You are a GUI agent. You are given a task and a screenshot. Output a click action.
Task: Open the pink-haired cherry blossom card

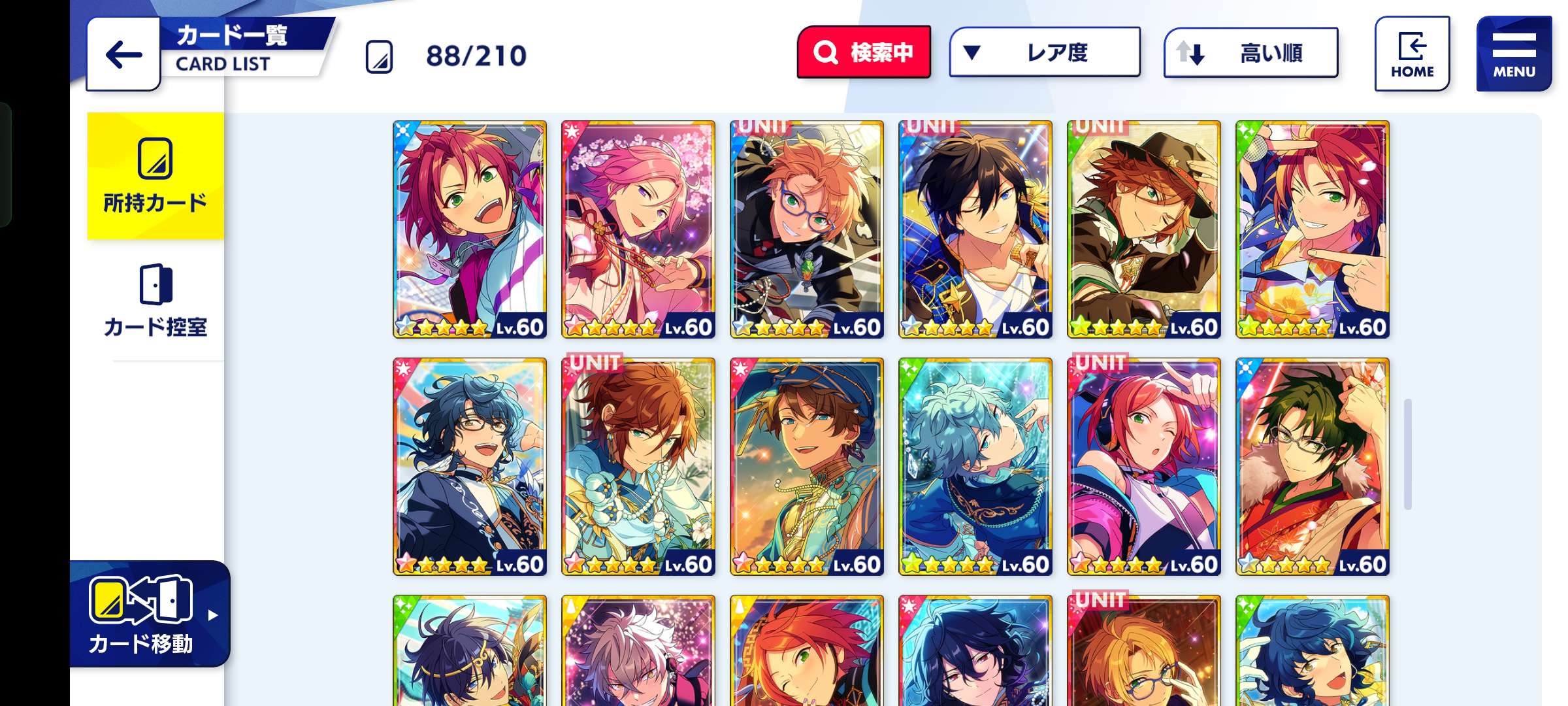638,229
